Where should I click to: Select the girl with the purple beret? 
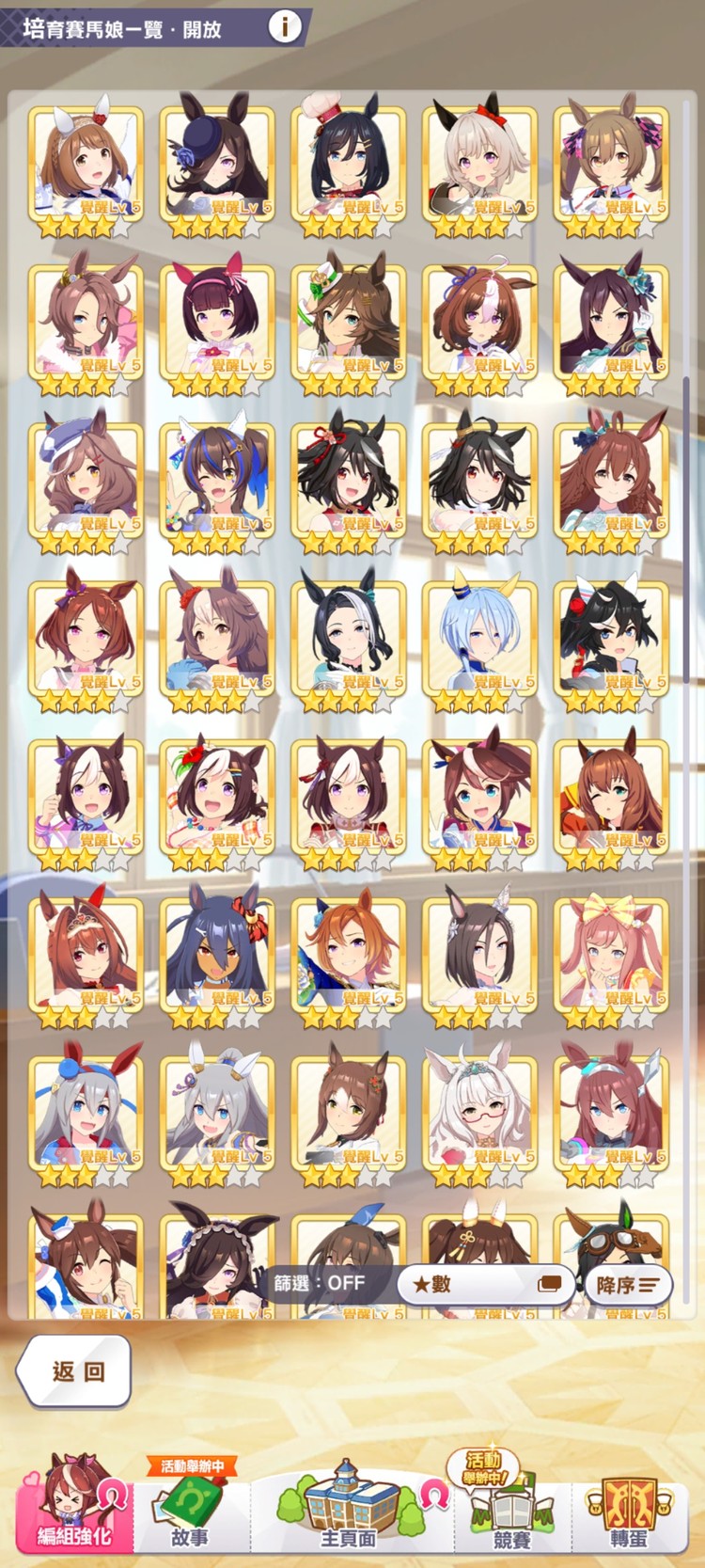86,482
